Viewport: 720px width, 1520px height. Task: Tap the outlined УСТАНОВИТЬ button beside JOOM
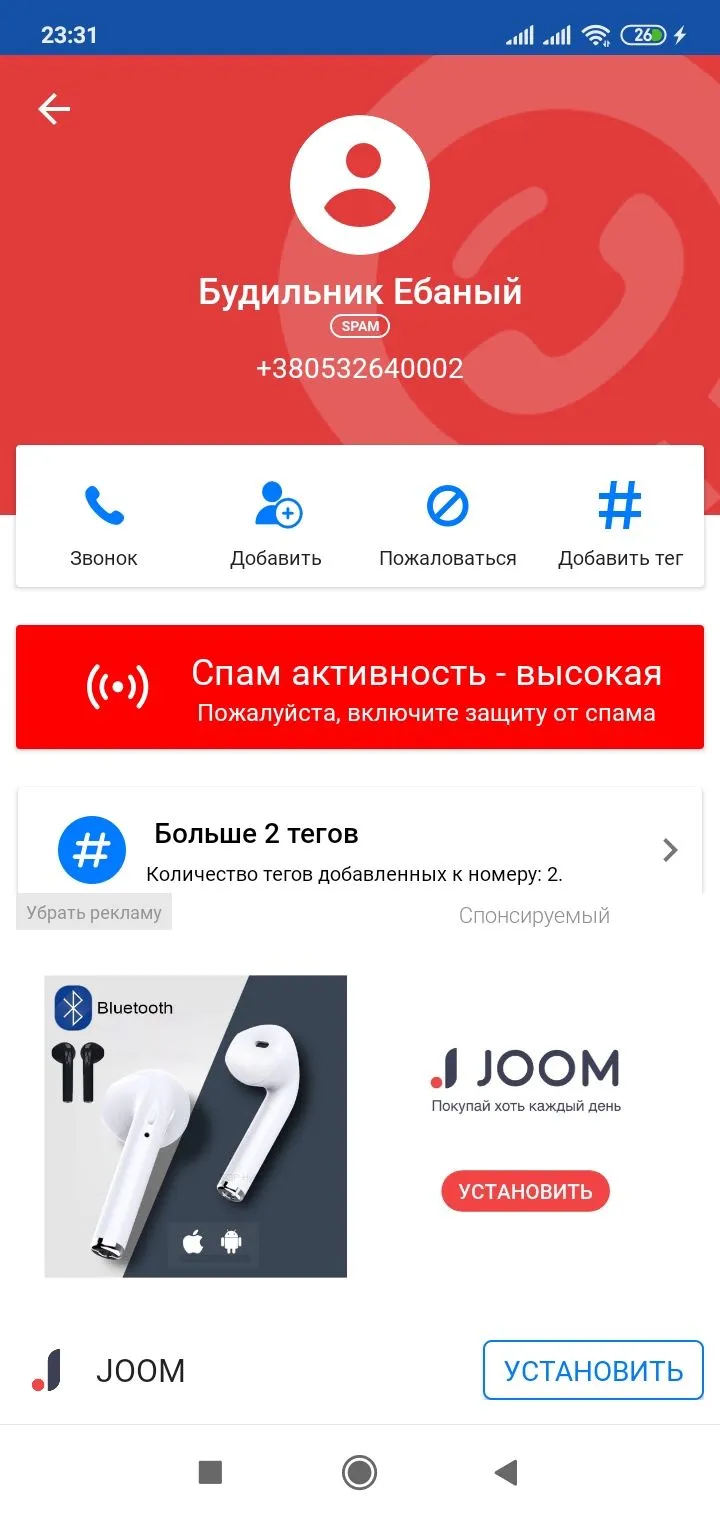tap(593, 1370)
